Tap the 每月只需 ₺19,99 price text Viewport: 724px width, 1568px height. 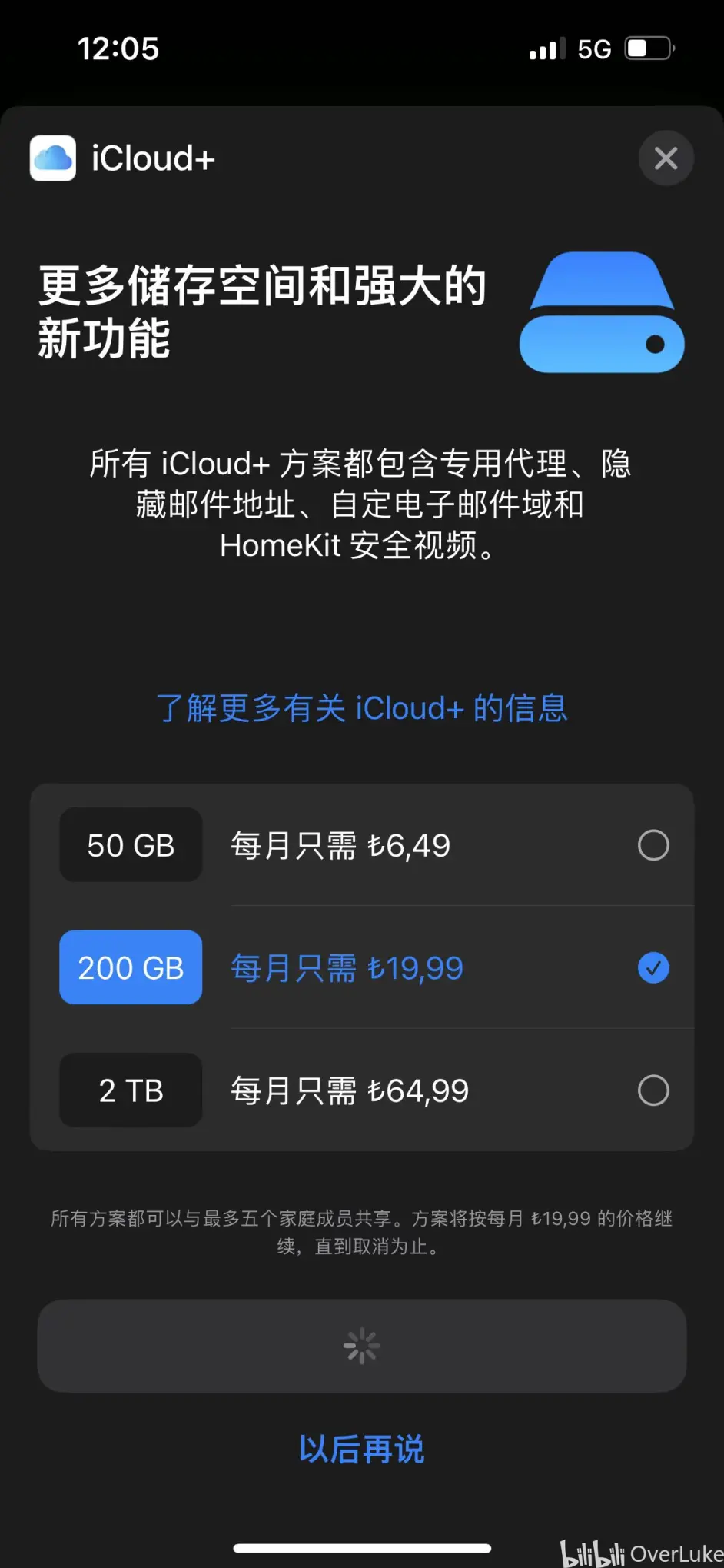(347, 967)
